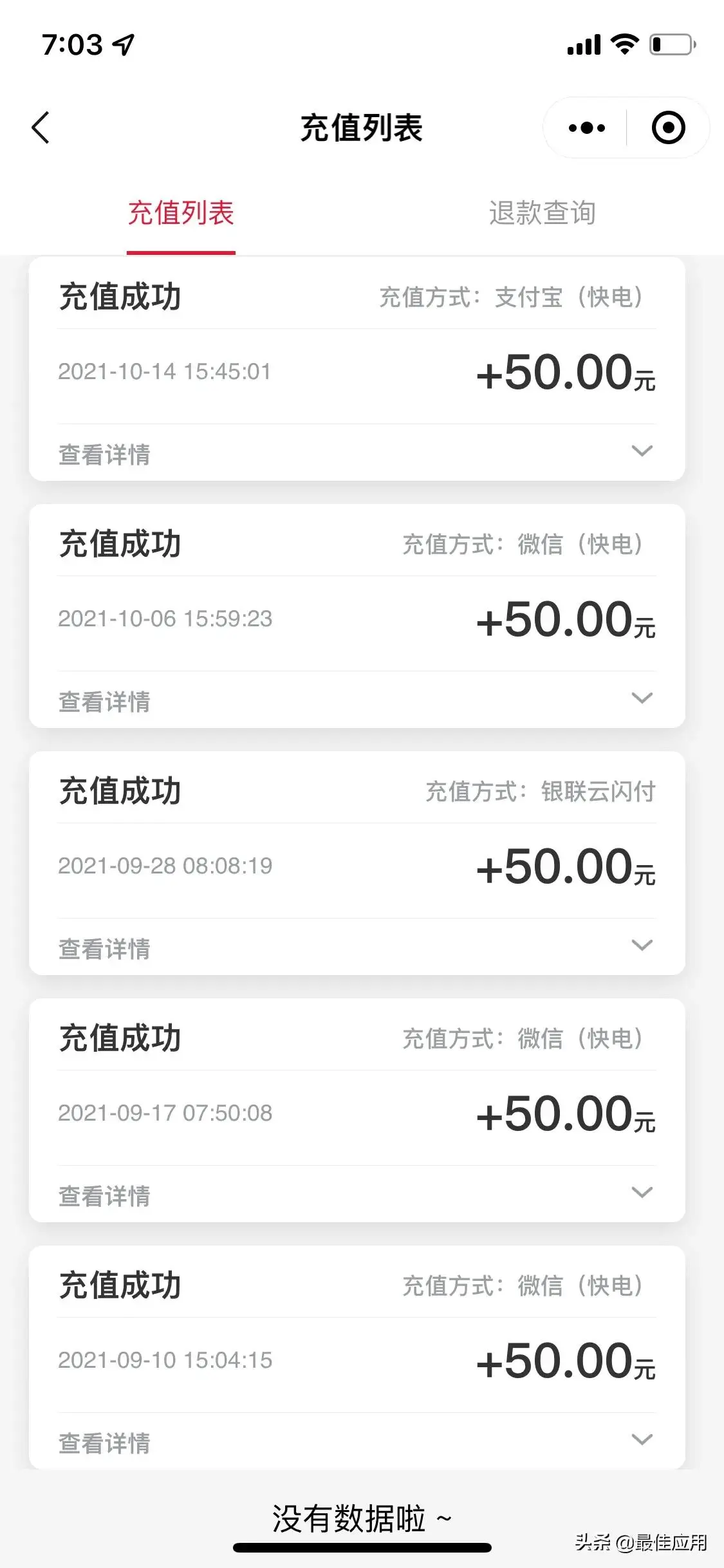
Task: Expand 查看详情 for the 2021-09-17 recharge
Action: click(x=357, y=1195)
